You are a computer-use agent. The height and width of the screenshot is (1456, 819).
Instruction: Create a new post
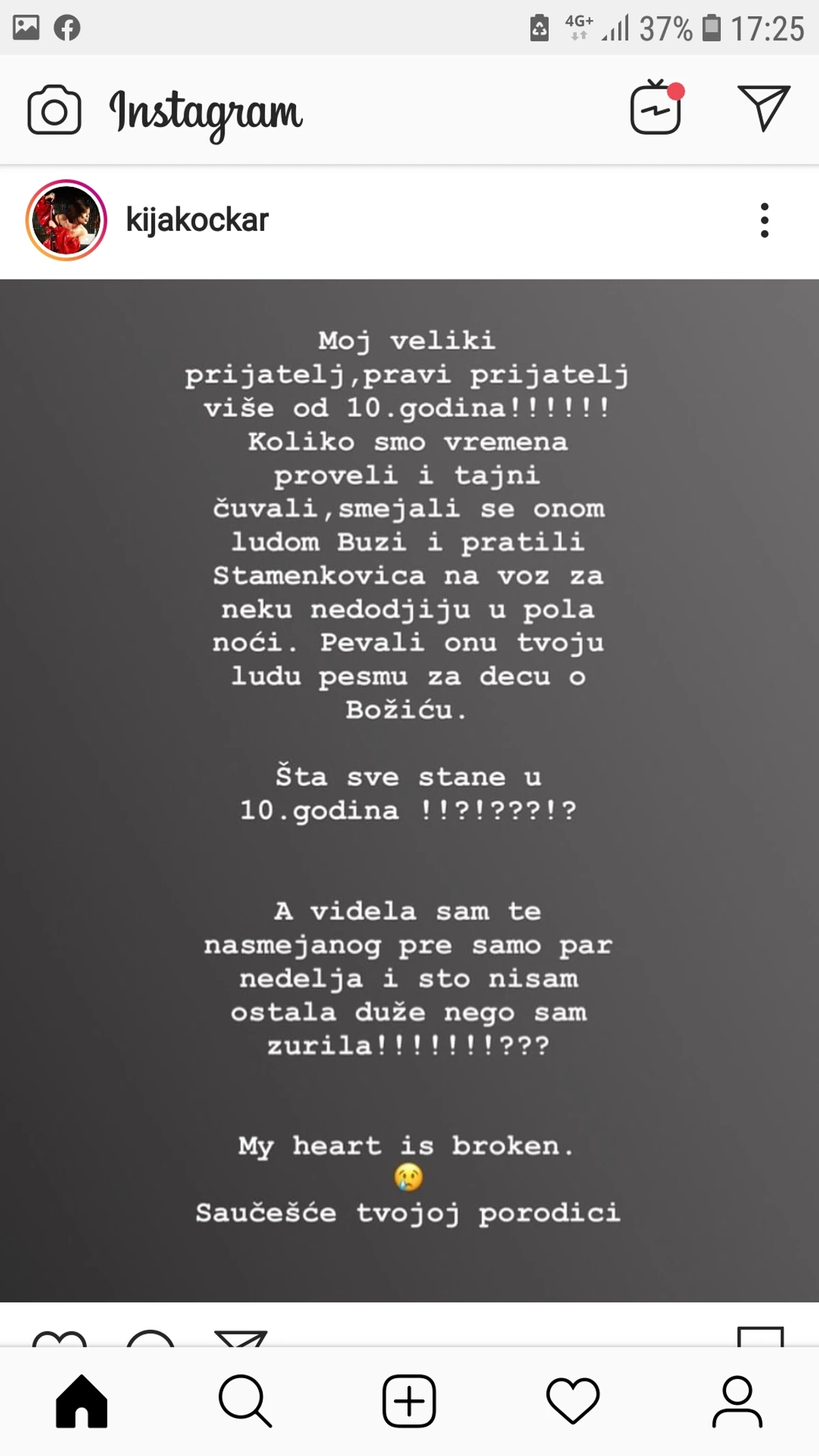[x=409, y=1401]
